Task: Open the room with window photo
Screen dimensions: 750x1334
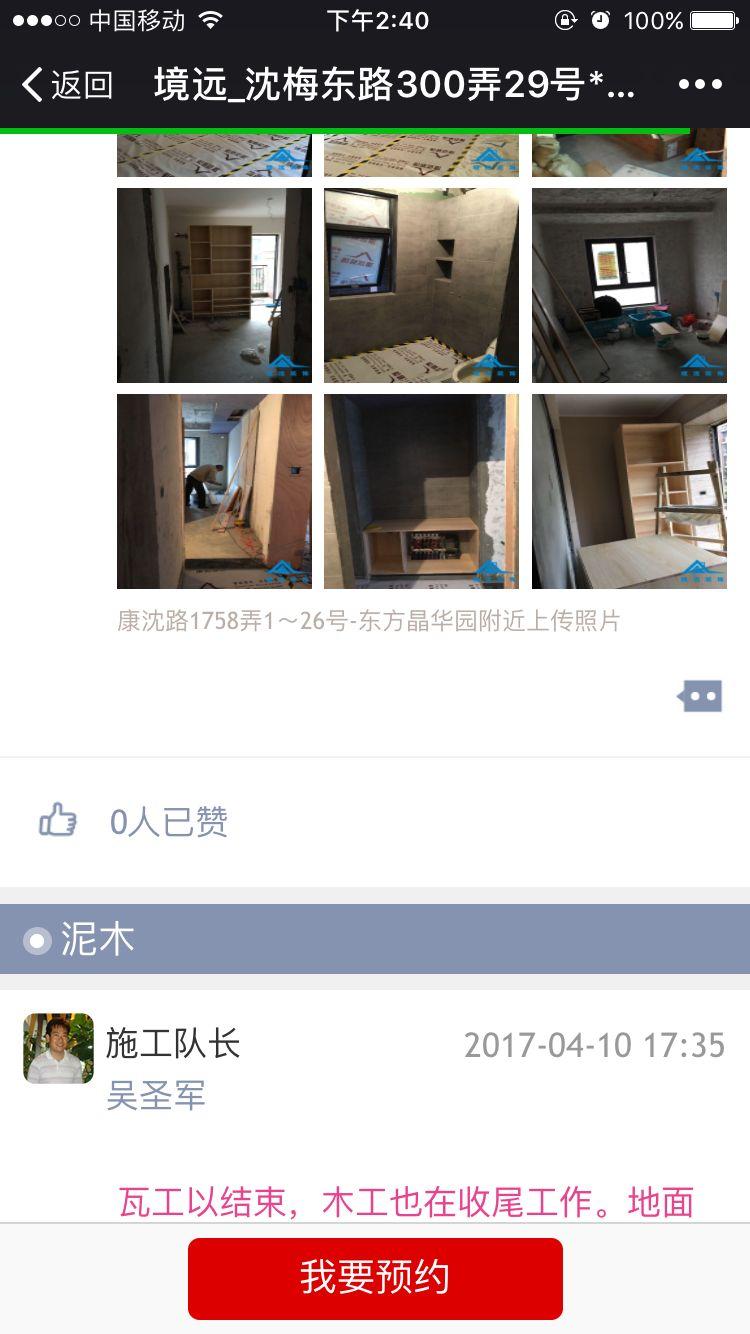Action: [x=629, y=285]
